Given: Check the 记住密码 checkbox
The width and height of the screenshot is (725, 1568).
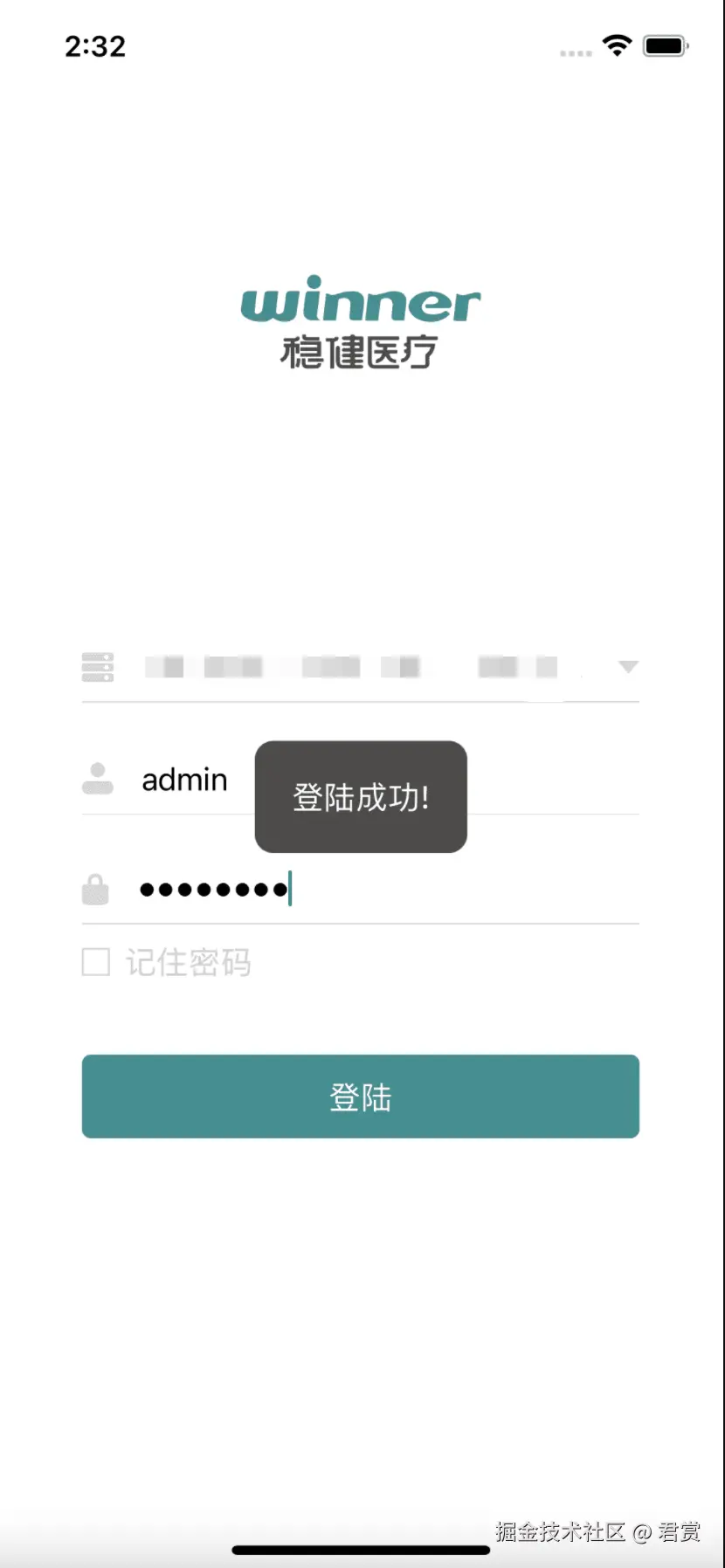Looking at the screenshot, I should [x=96, y=962].
